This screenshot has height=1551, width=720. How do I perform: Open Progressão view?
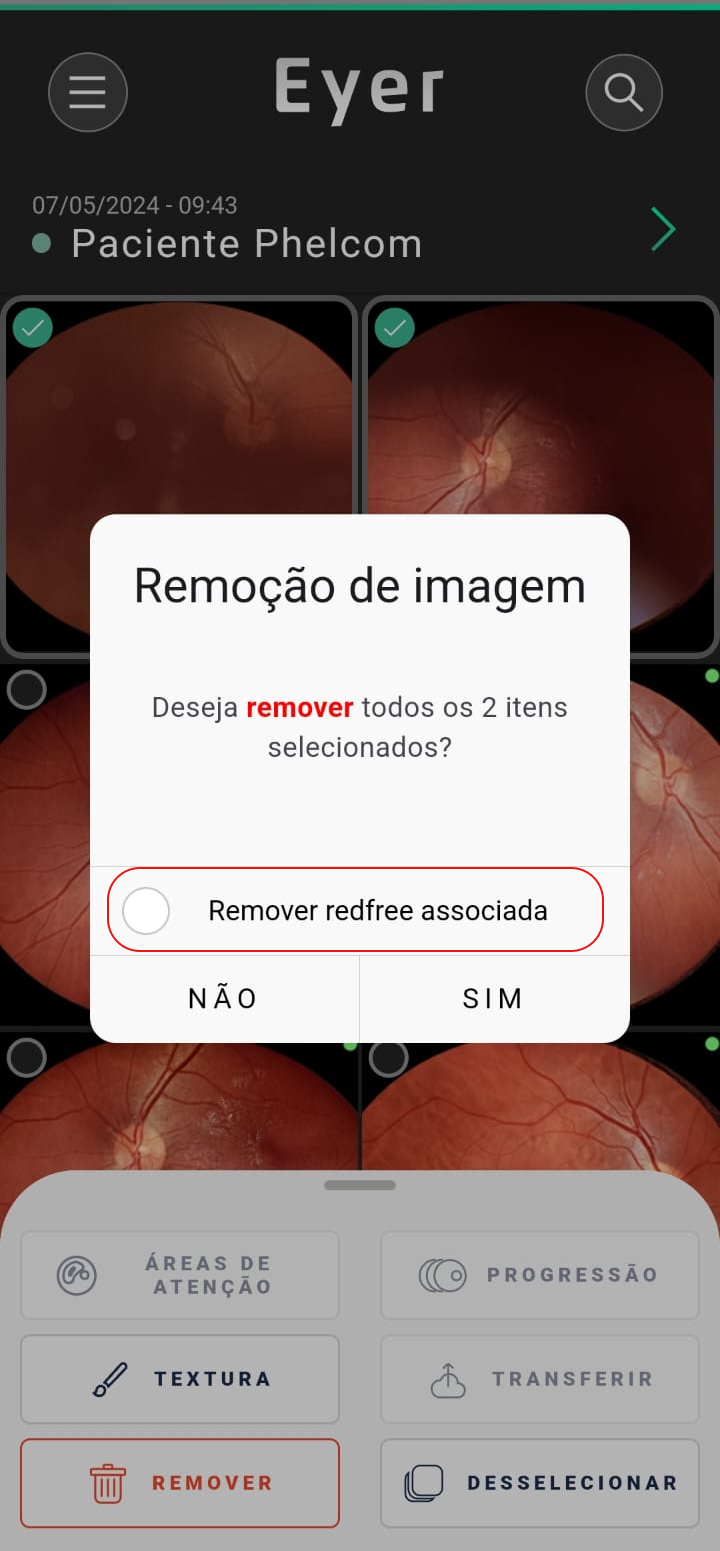[540, 1275]
